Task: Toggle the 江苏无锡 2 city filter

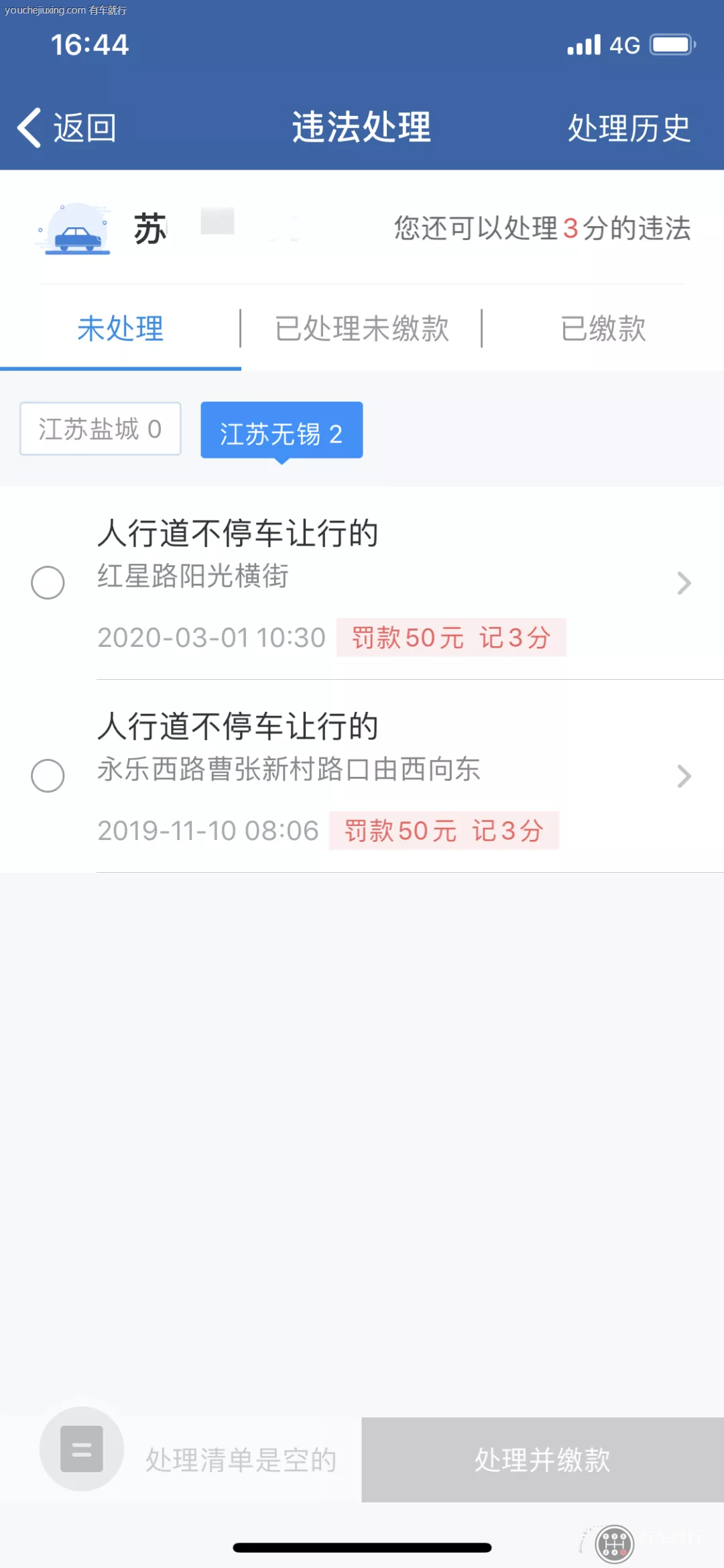Action: [x=282, y=430]
